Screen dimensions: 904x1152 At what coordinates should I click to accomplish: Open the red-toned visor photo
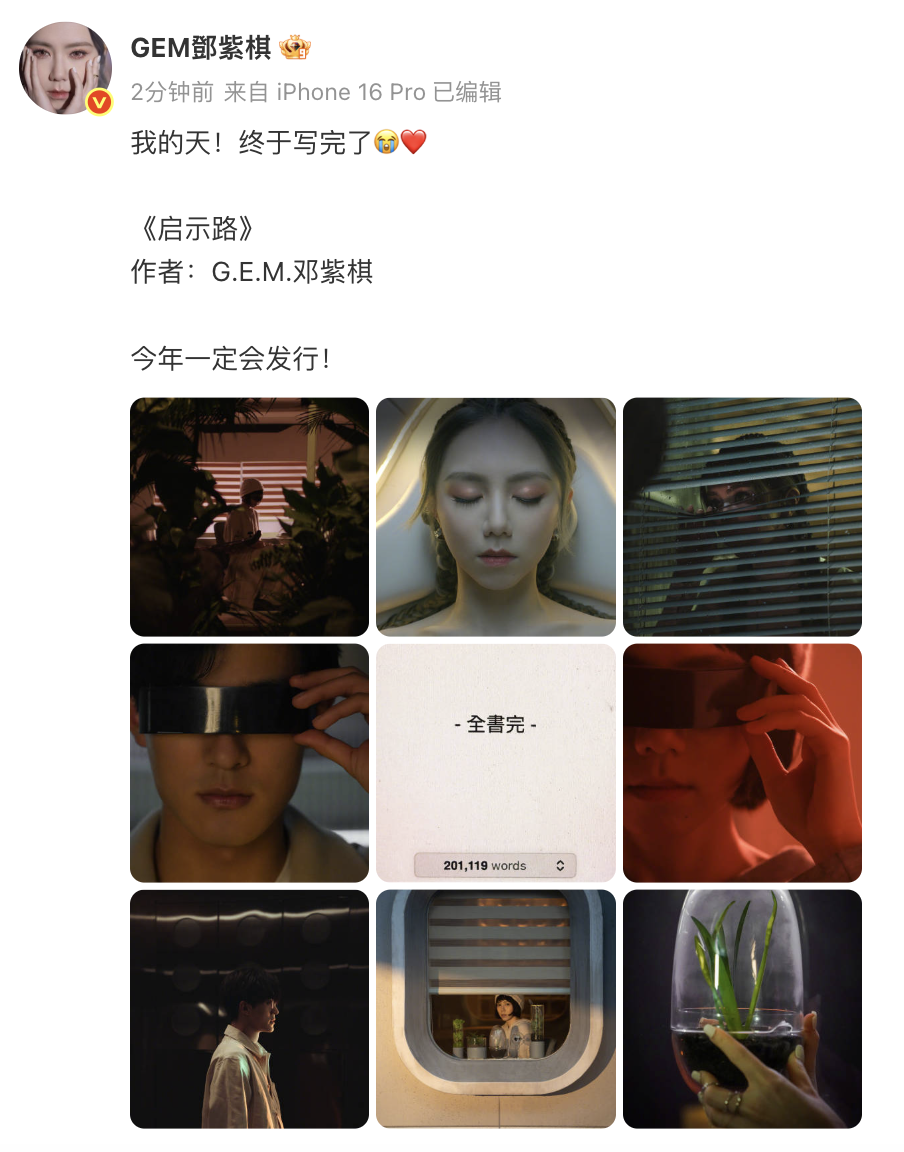(x=742, y=763)
